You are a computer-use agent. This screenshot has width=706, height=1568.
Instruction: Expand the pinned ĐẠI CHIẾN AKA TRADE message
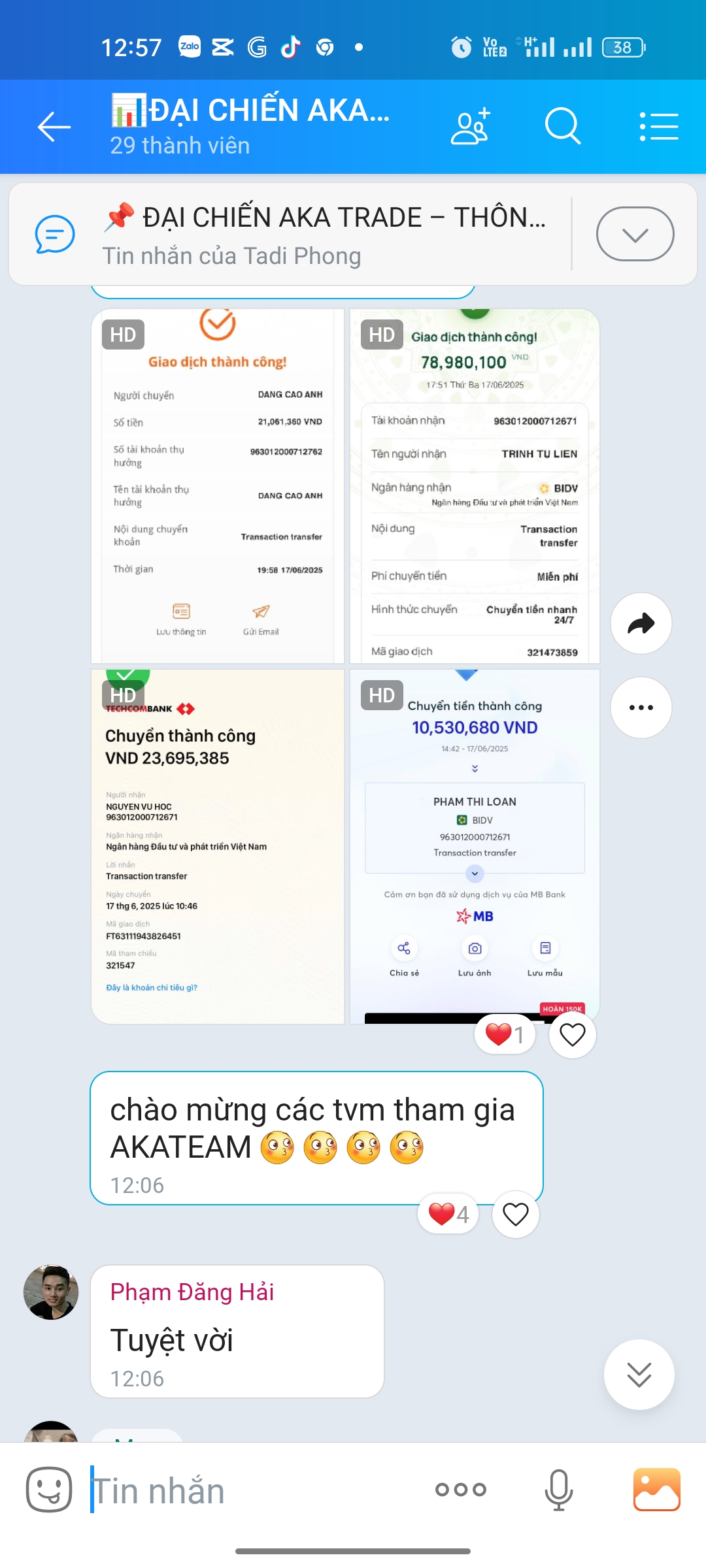[x=633, y=234]
